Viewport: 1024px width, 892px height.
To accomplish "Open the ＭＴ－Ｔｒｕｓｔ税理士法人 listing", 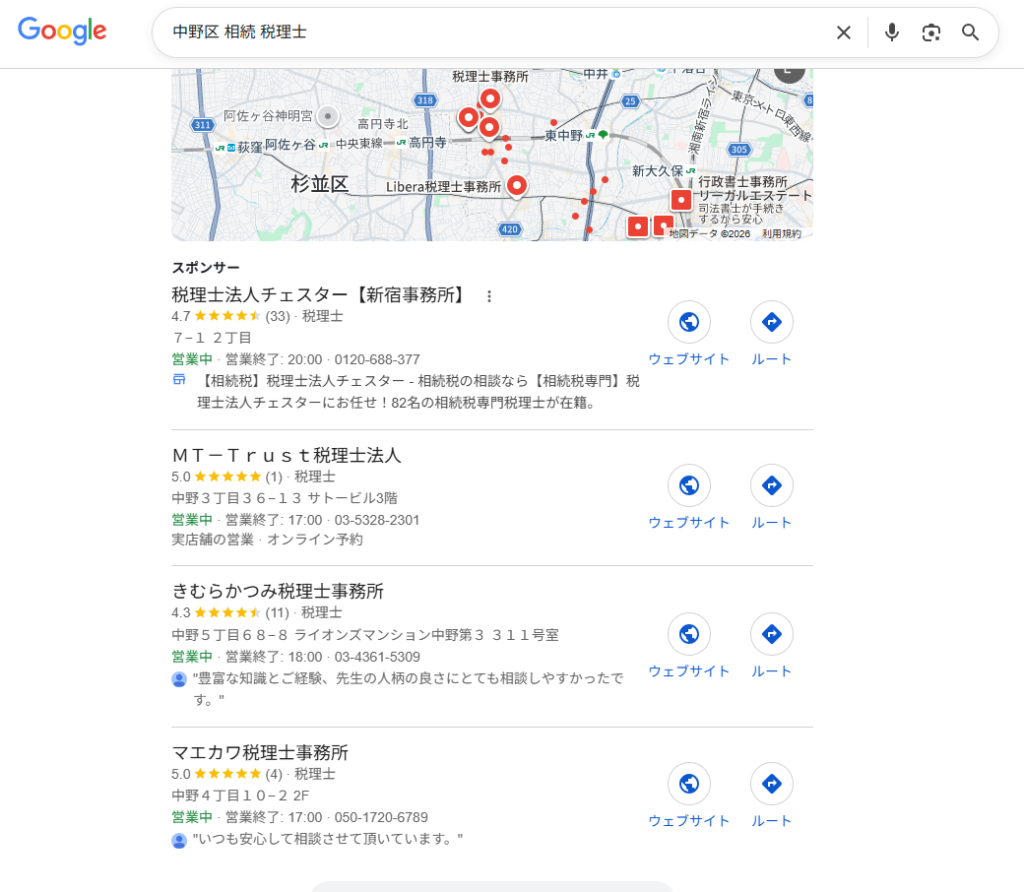I will click(x=286, y=455).
